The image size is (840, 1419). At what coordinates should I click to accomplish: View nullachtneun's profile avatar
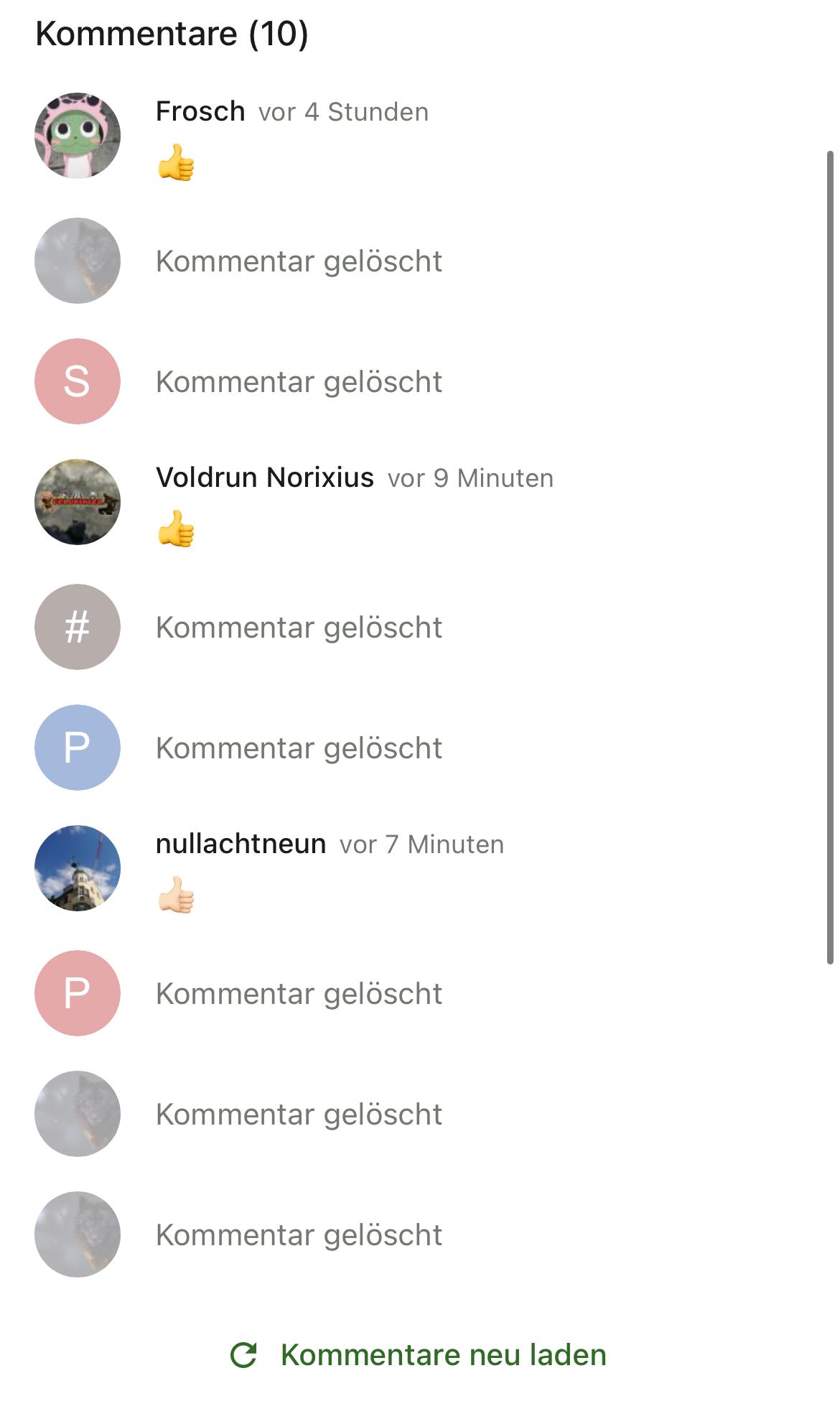(78, 868)
